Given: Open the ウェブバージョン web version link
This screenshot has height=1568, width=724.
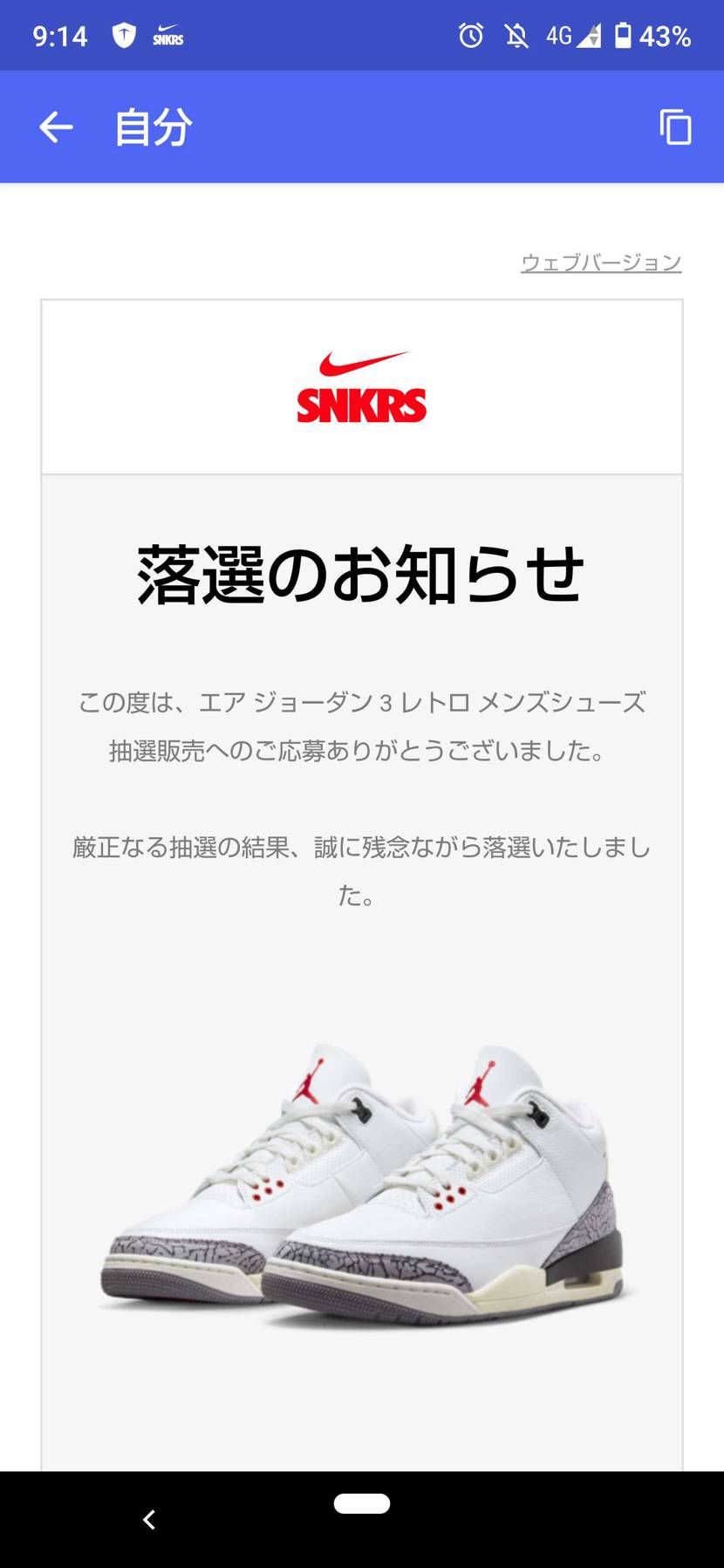Looking at the screenshot, I should click(601, 260).
